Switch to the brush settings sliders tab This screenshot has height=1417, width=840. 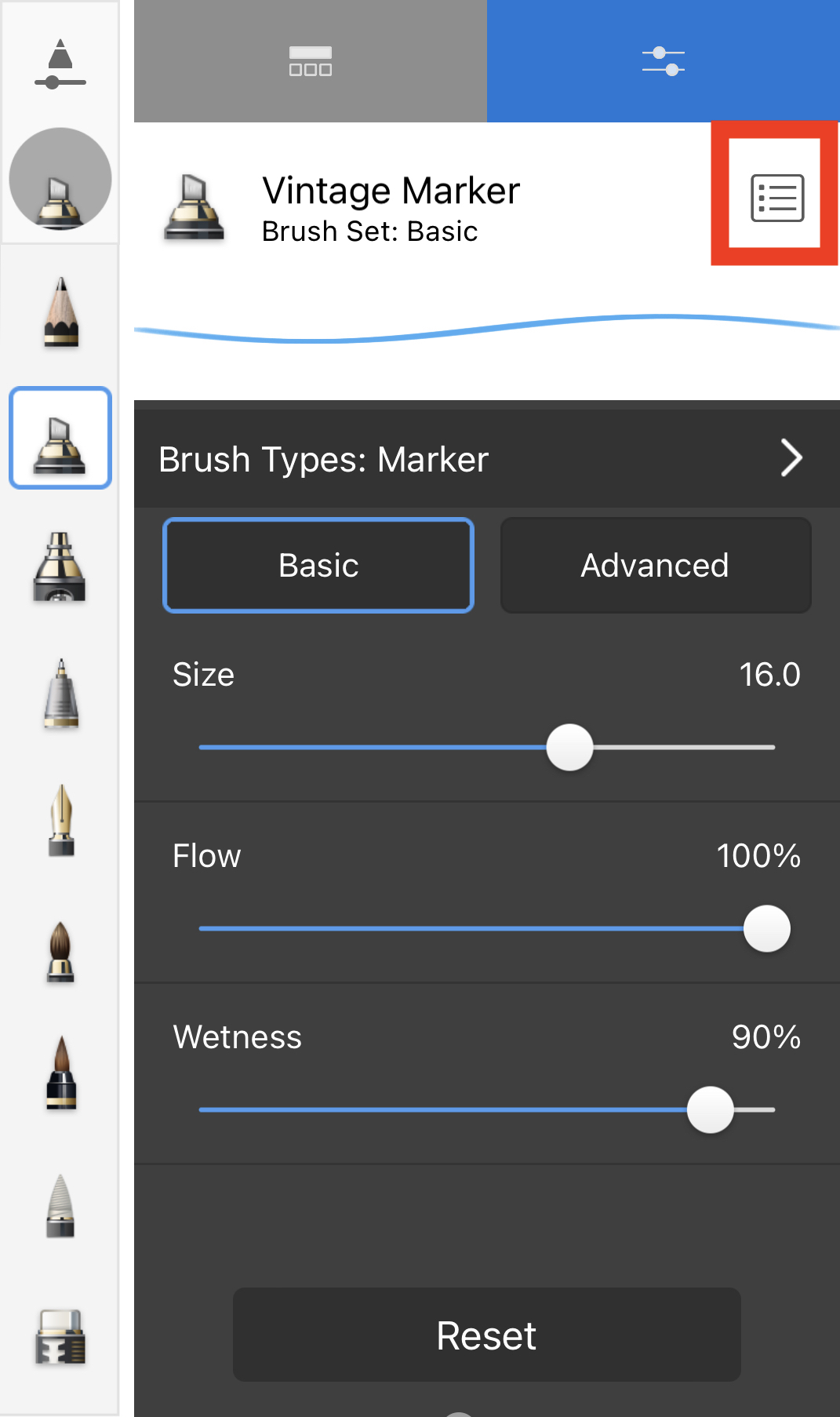click(x=663, y=61)
